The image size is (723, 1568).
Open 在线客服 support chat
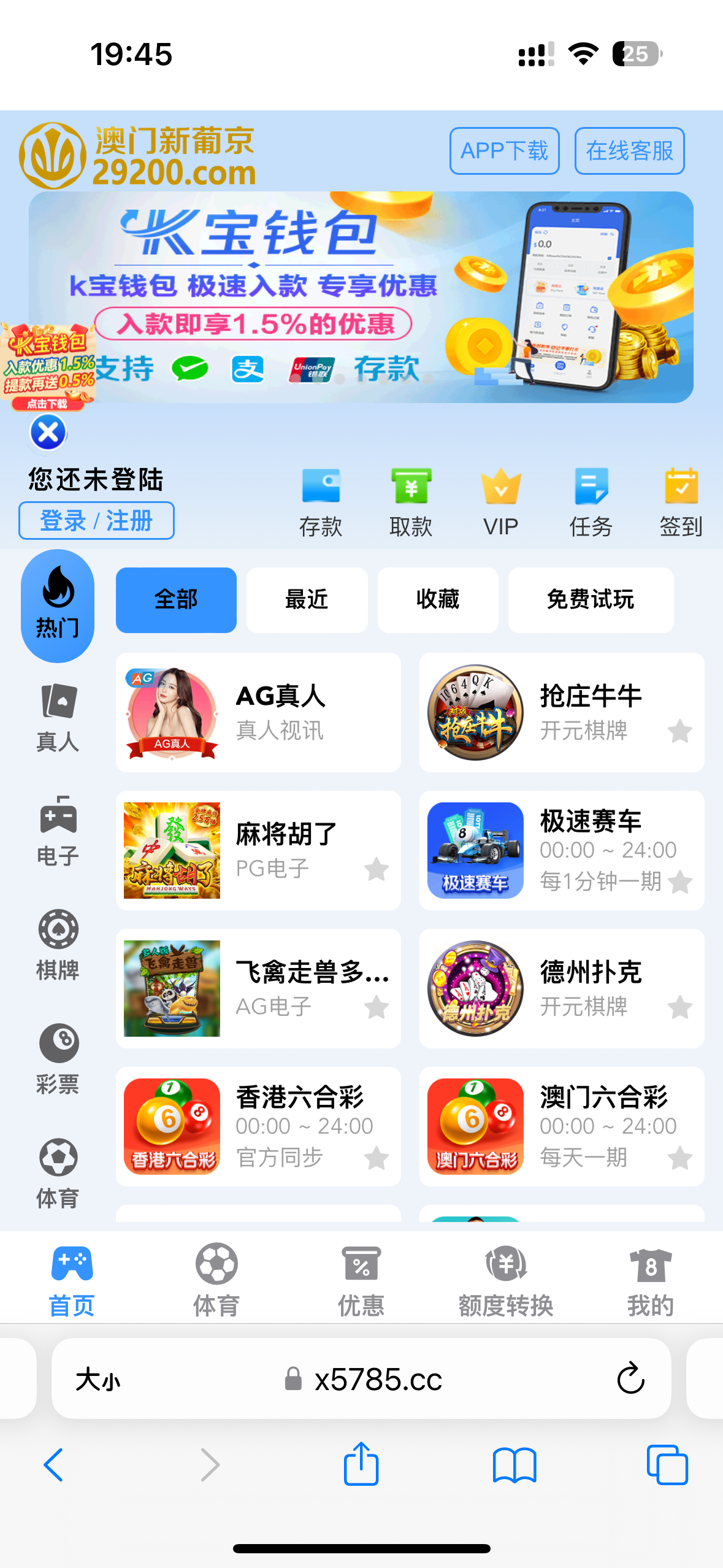pyautogui.click(x=629, y=151)
